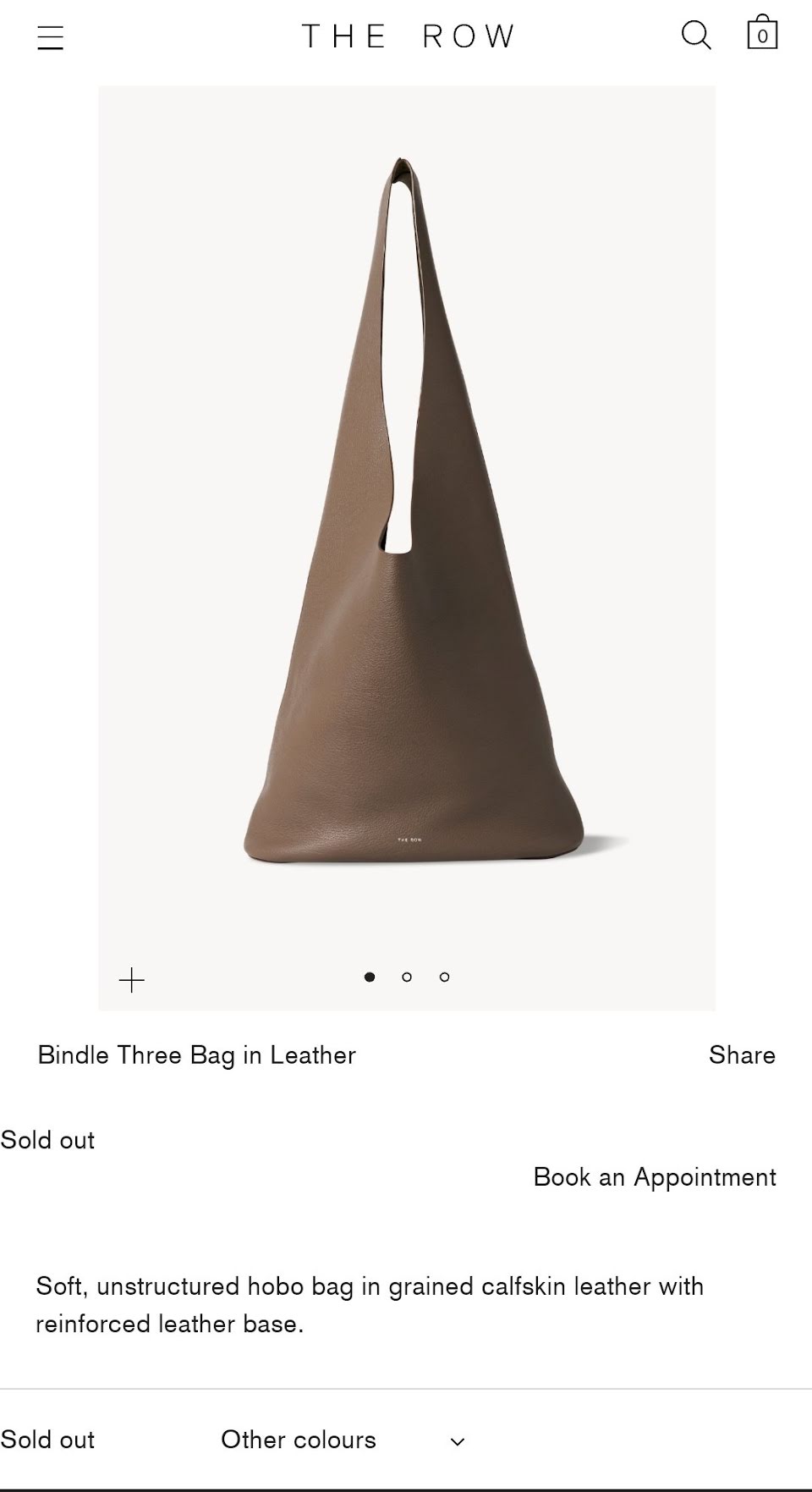Zoom the product image with plus icon
The image size is (812, 1492).
coord(132,980)
